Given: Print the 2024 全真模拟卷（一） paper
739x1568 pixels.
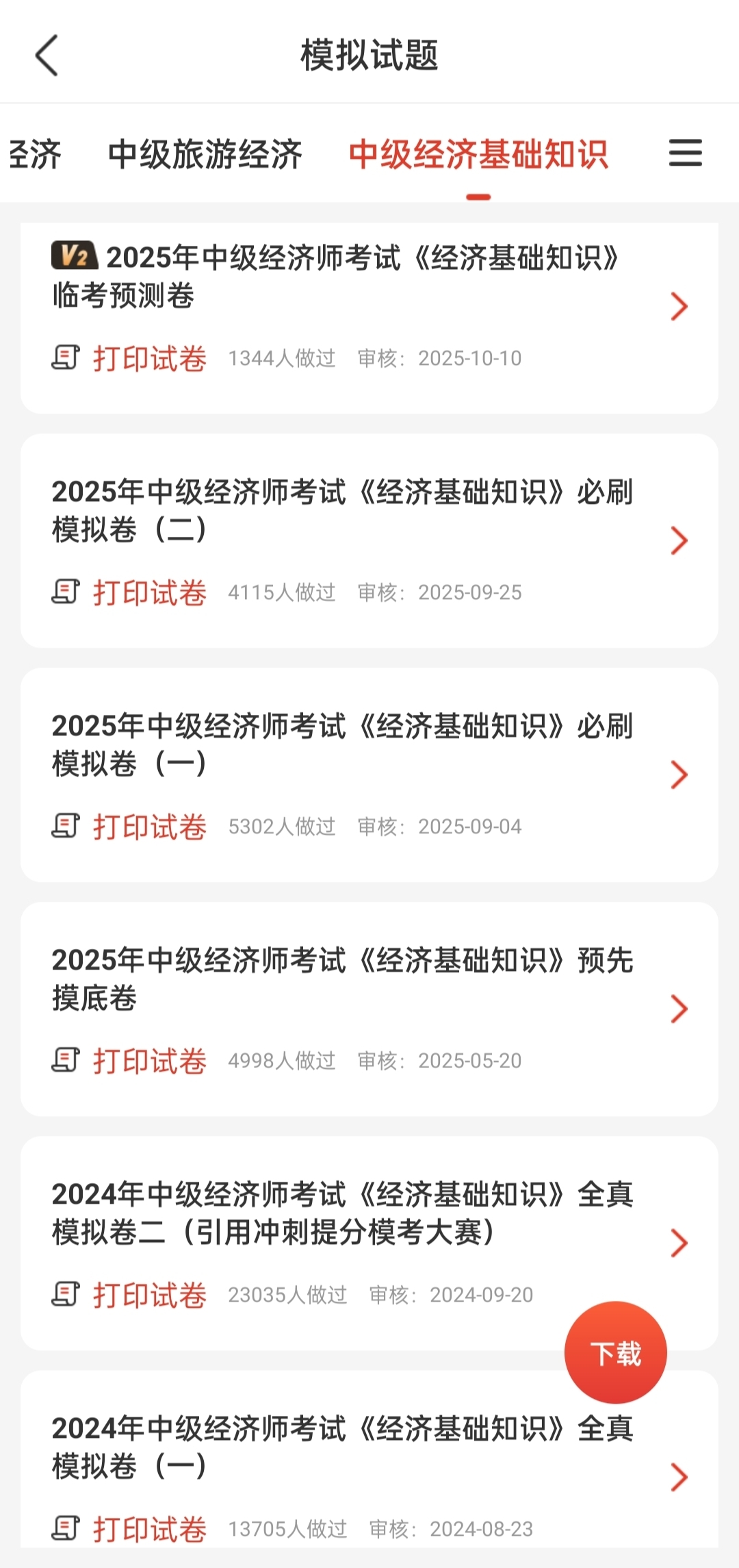Looking at the screenshot, I should click(x=149, y=1528).
